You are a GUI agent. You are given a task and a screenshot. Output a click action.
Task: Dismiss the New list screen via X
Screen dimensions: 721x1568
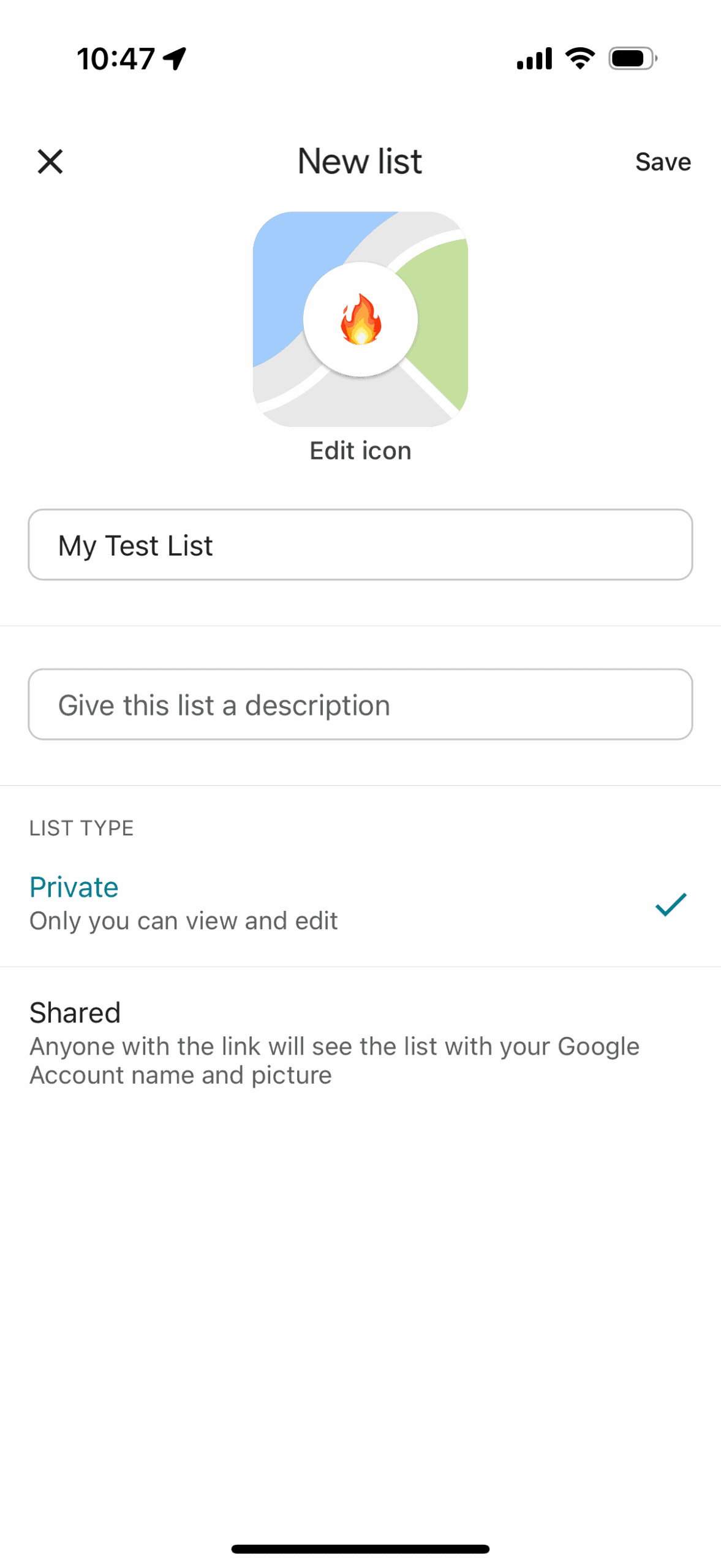coord(50,161)
